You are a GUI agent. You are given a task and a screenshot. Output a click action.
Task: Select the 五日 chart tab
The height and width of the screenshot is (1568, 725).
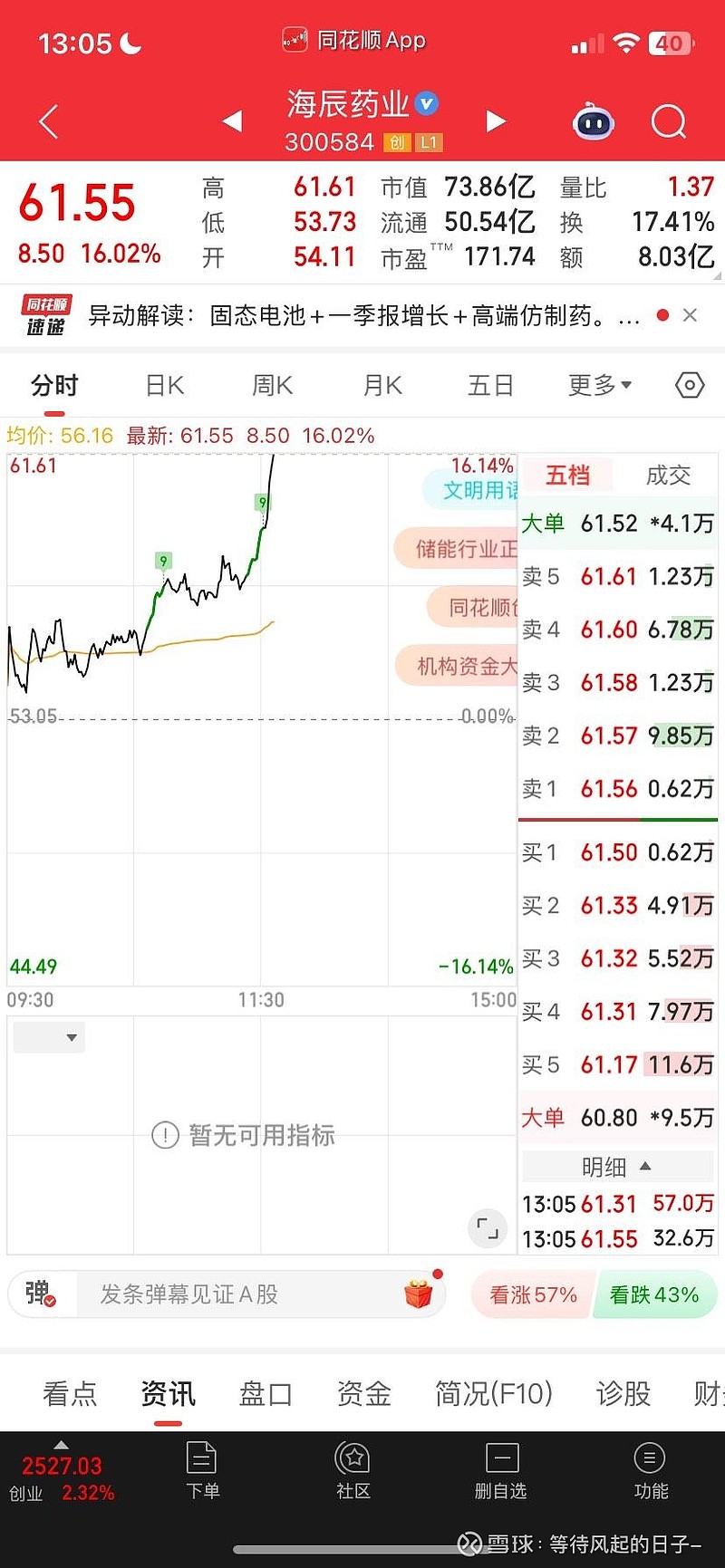491,386
